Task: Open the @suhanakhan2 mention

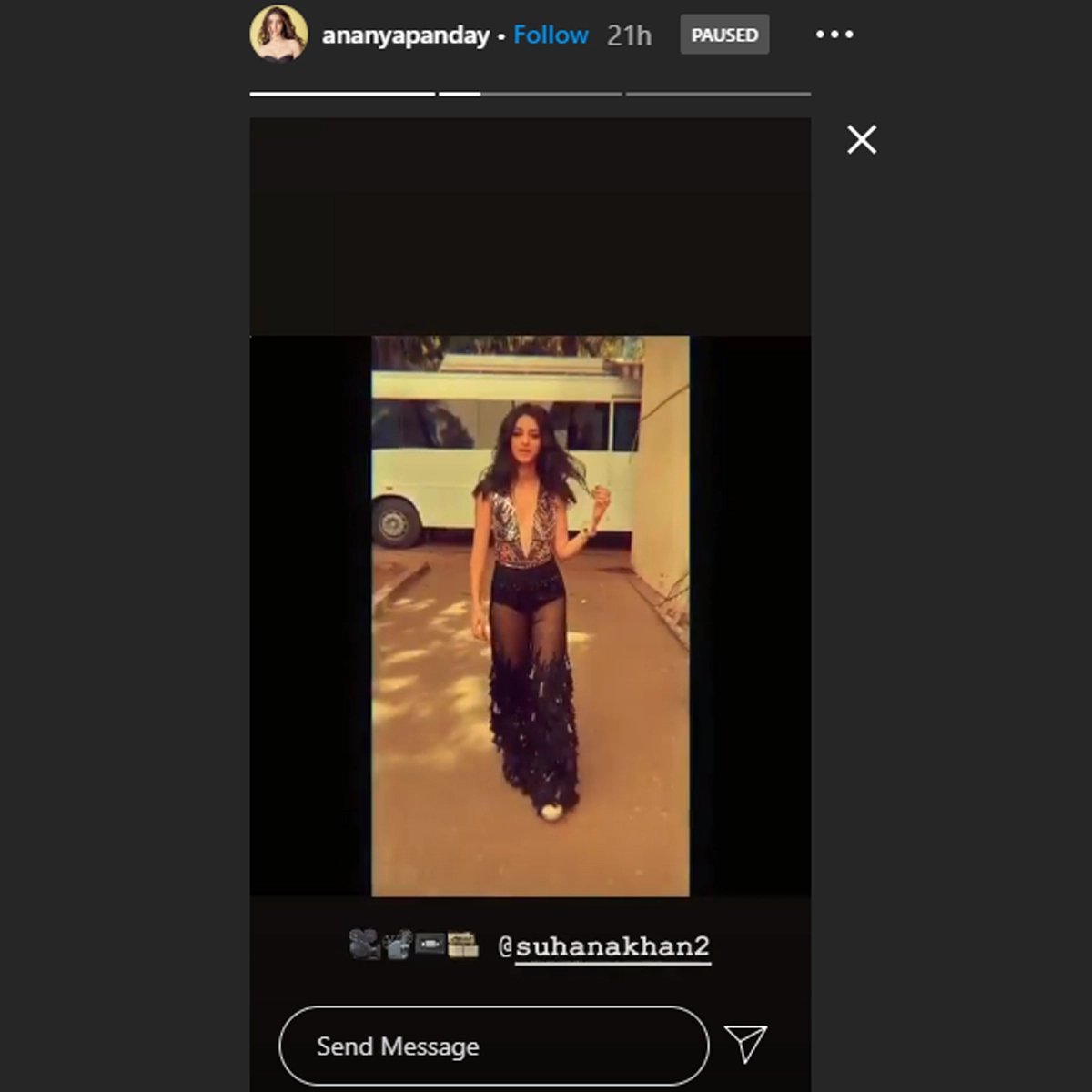Action: click(x=604, y=946)
